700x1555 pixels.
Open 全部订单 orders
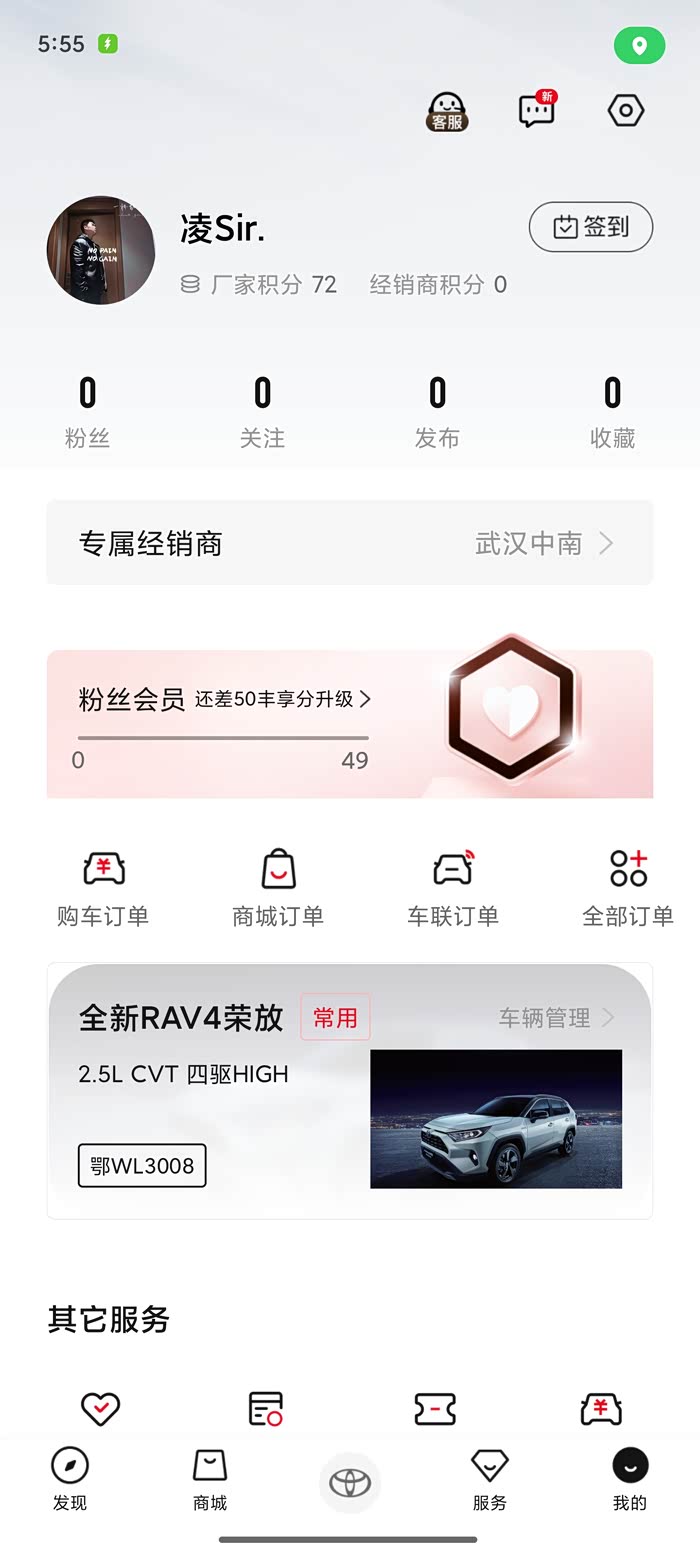click(x=628, y=888)
